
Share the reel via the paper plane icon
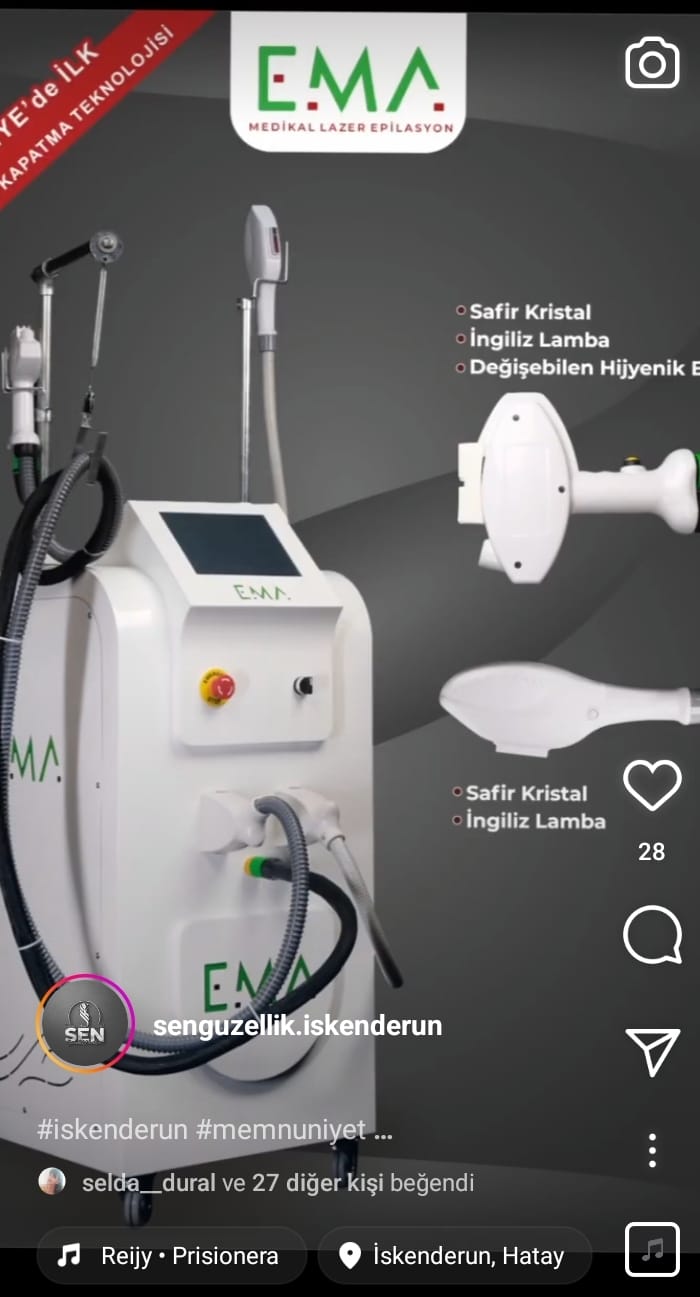(652, 1052)
